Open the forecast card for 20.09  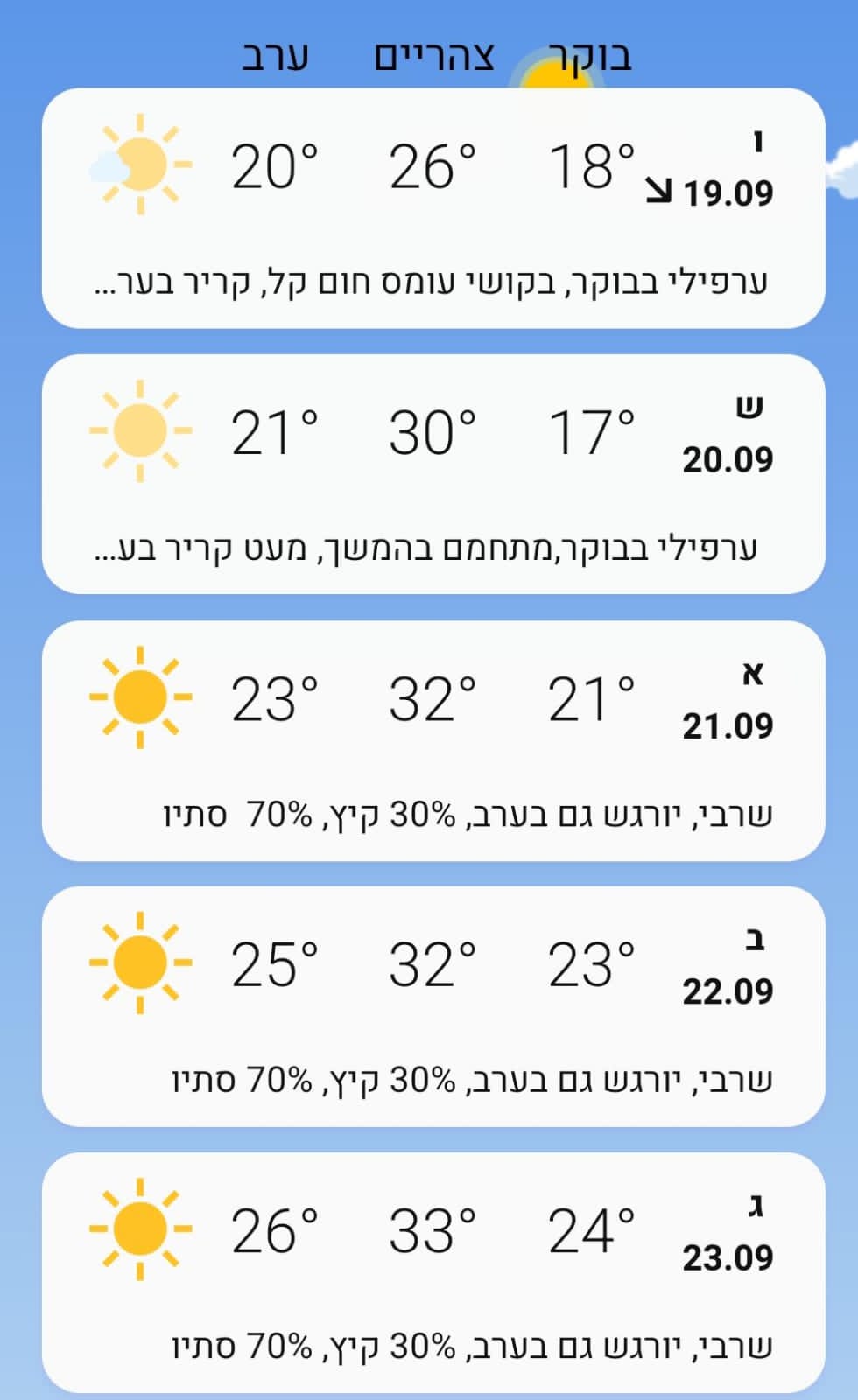(x=433, y=474)
